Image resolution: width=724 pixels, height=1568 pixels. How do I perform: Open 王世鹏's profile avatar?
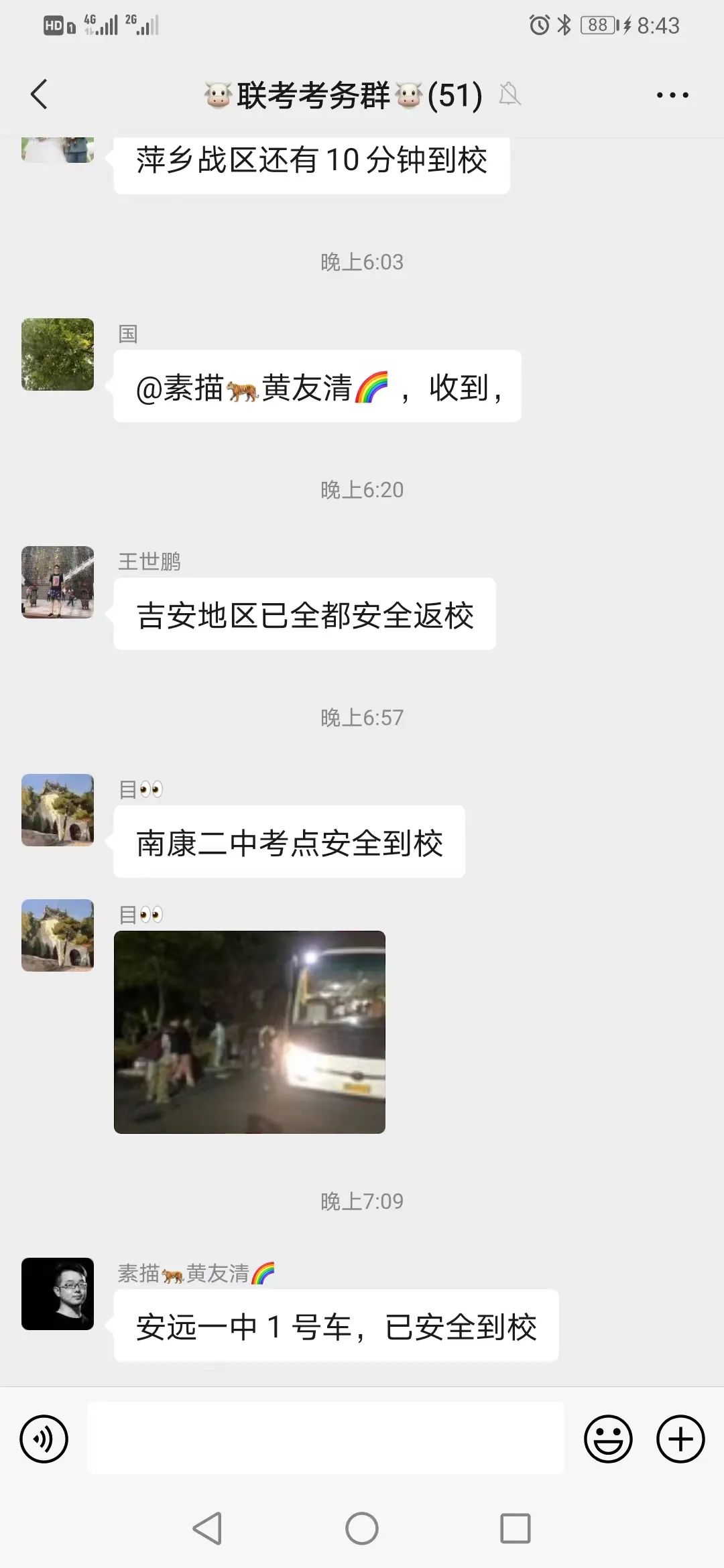click(58, 582)
